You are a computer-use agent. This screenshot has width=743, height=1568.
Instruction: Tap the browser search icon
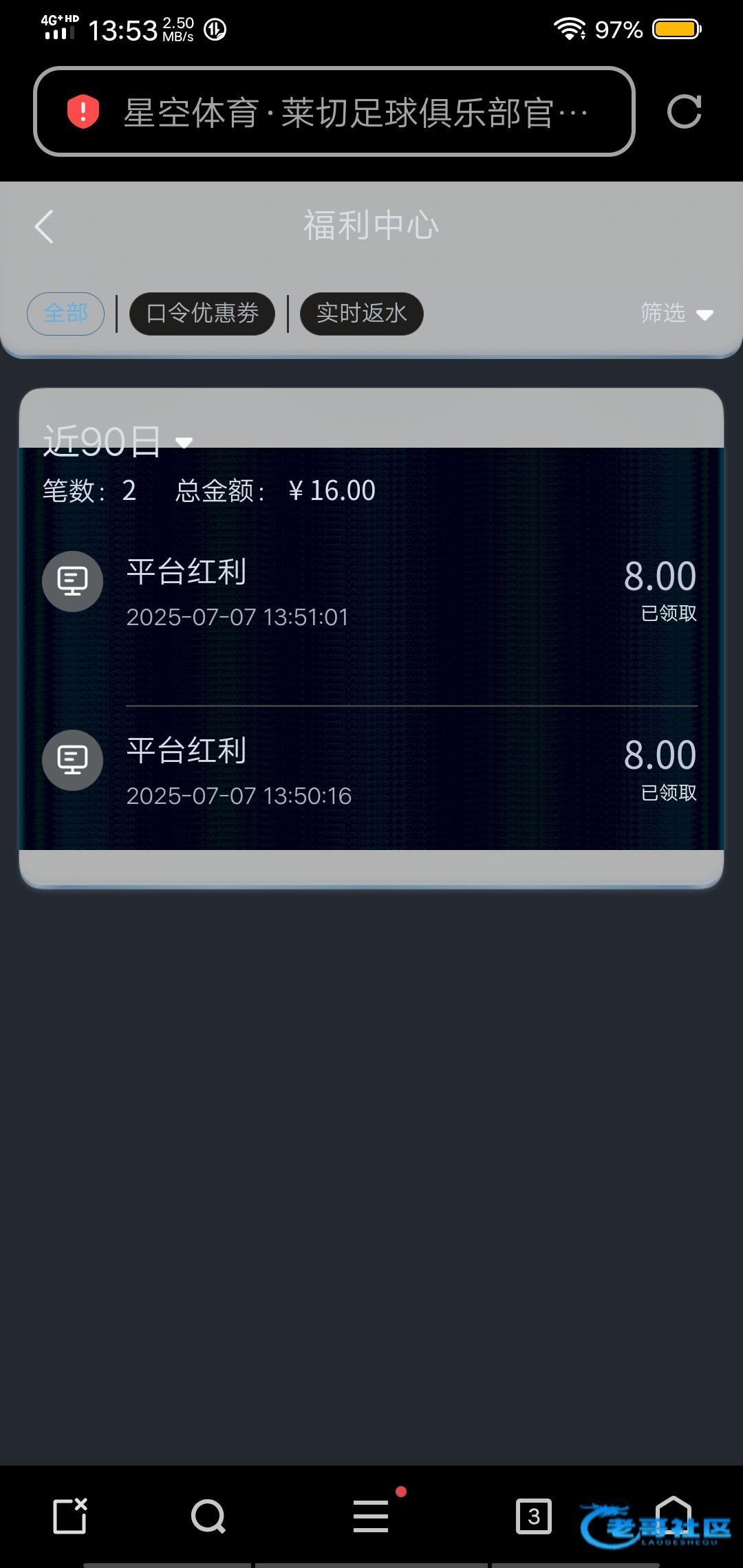coord(208,1516)
